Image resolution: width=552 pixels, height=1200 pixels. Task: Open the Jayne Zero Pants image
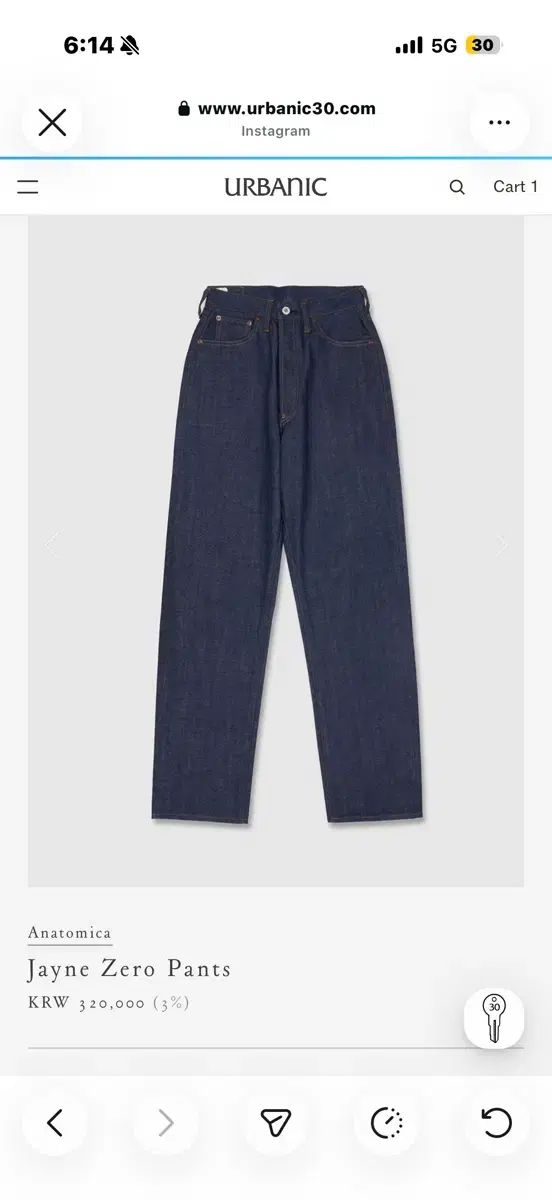(x=276, y=551)
